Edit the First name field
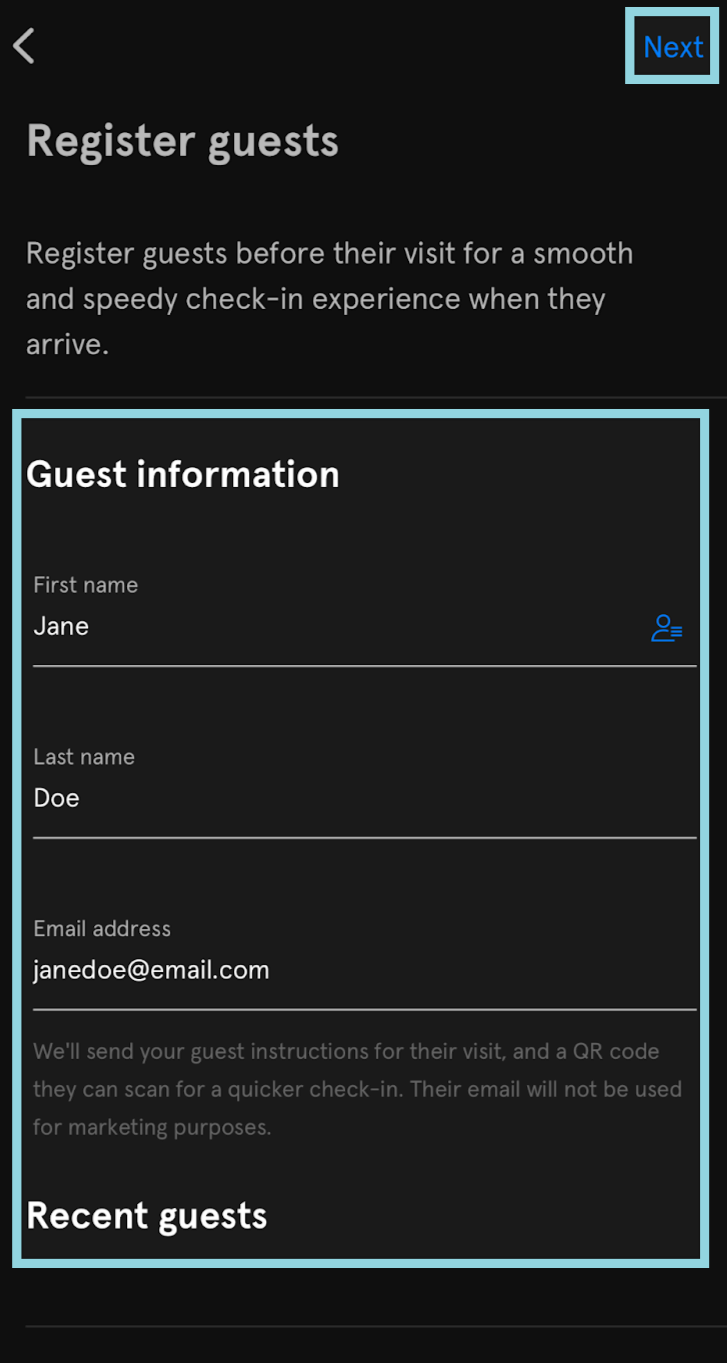Screen dimensions: 727x1363 (330, 627)
